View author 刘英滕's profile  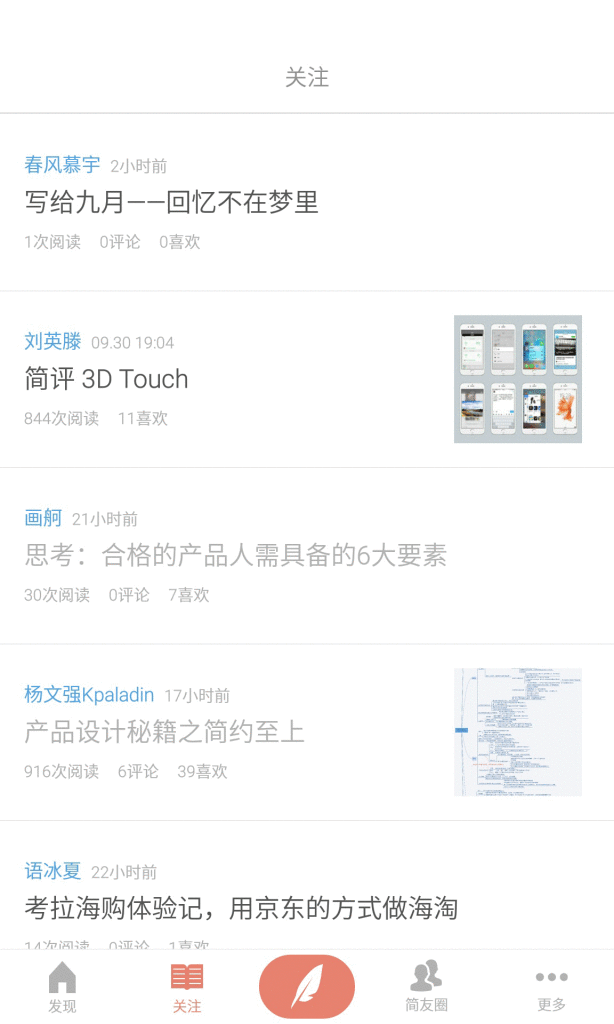tap(52, 342)
